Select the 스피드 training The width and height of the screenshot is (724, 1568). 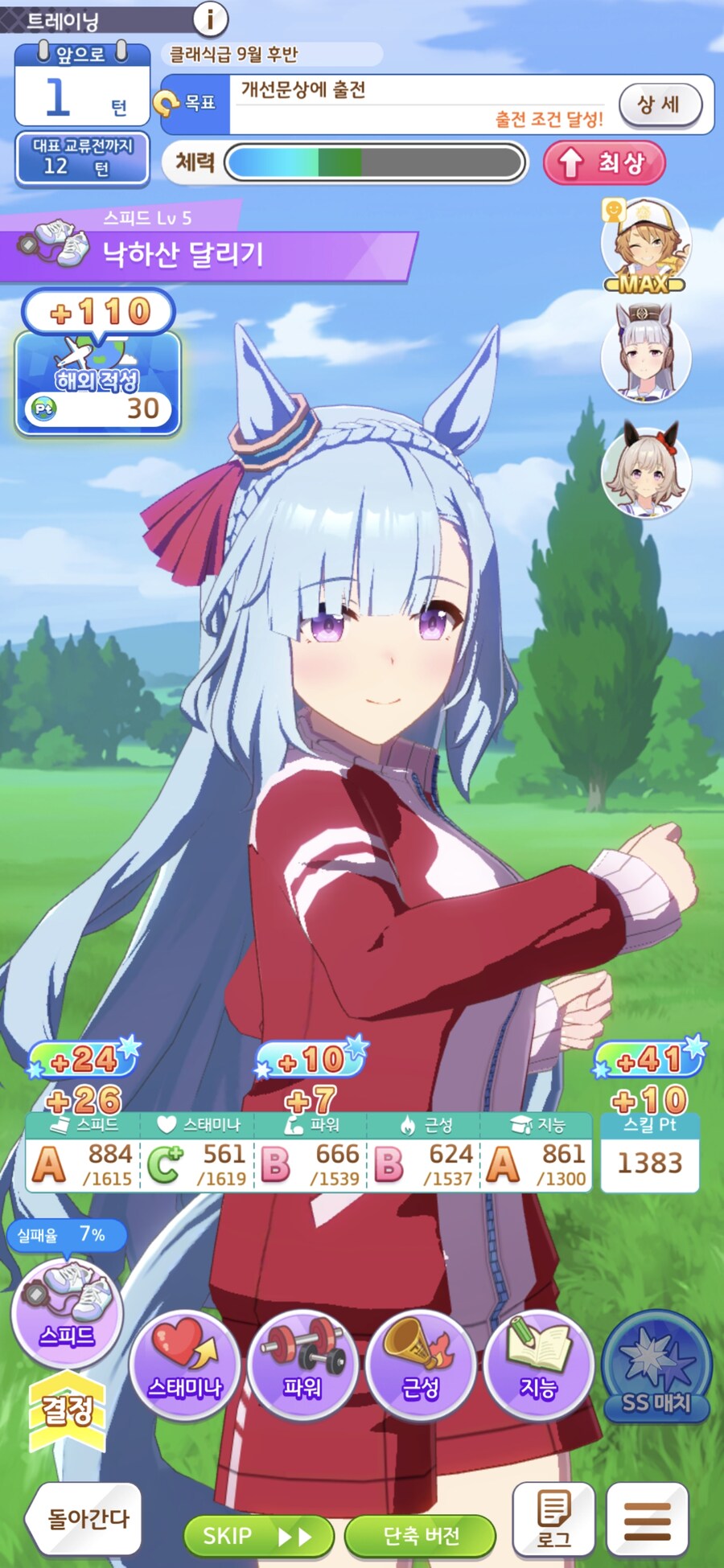coord(68,1315)
